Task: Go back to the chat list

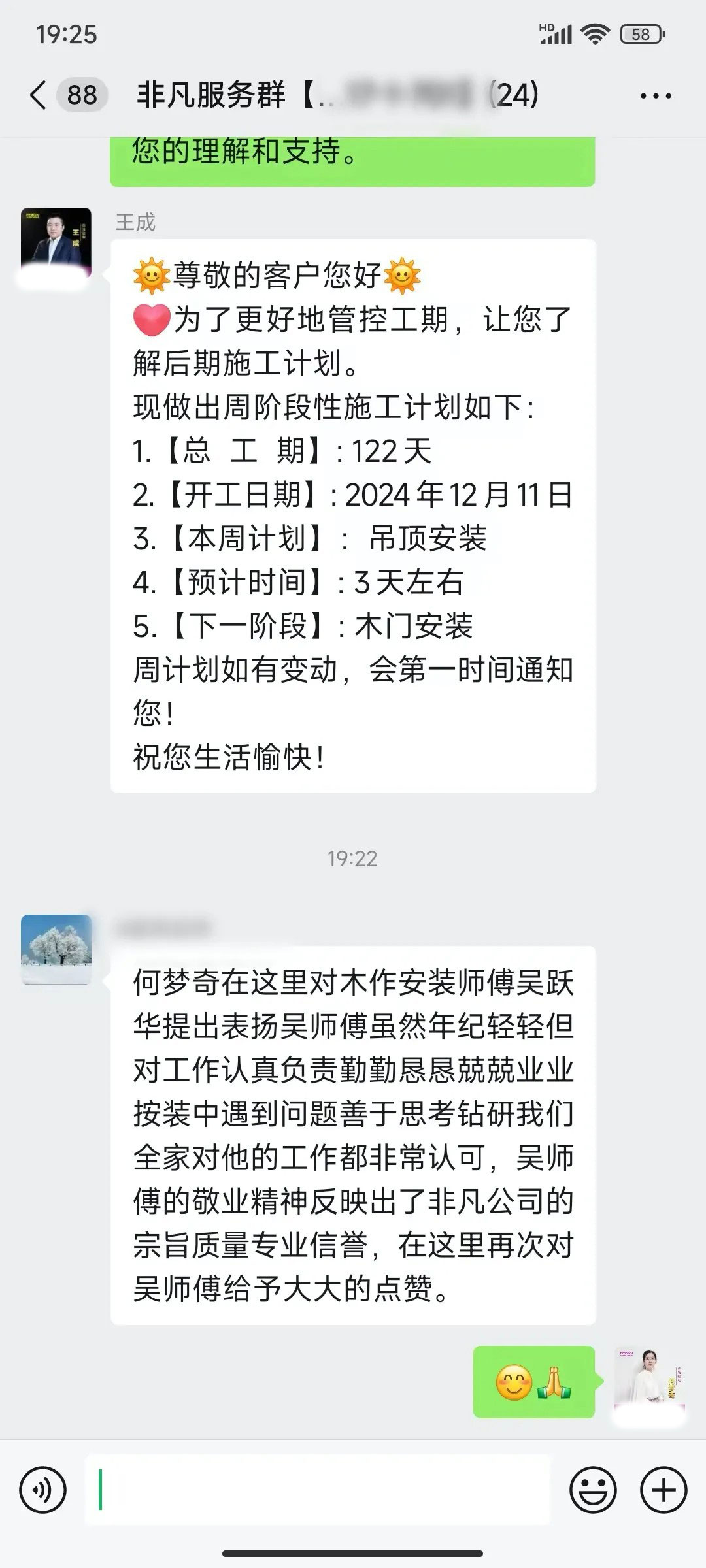Action: pyautogui.click(x=39, y=95)
